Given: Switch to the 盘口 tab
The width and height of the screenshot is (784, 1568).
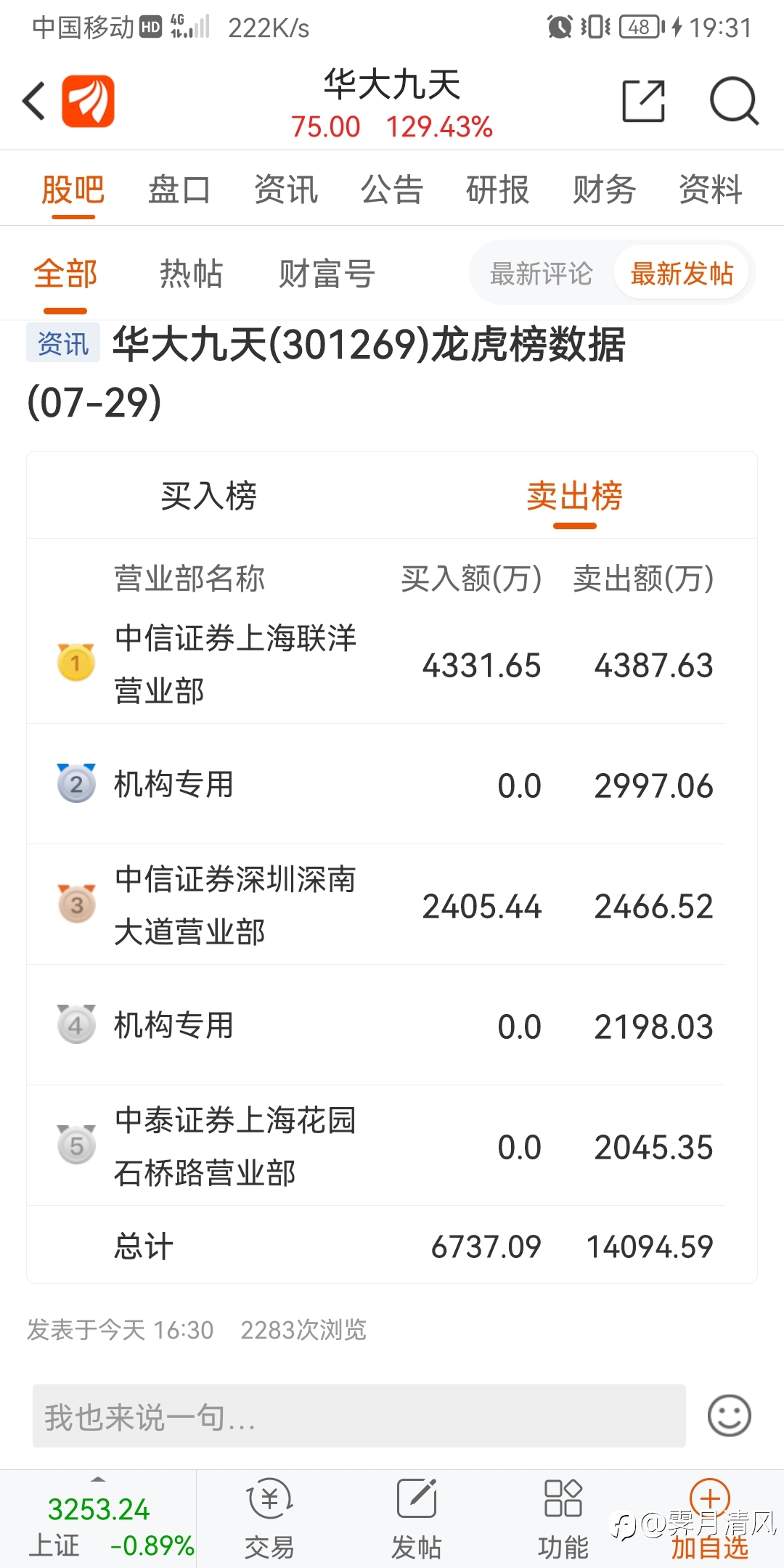Looking at the screenshot, I should point(179,190).
